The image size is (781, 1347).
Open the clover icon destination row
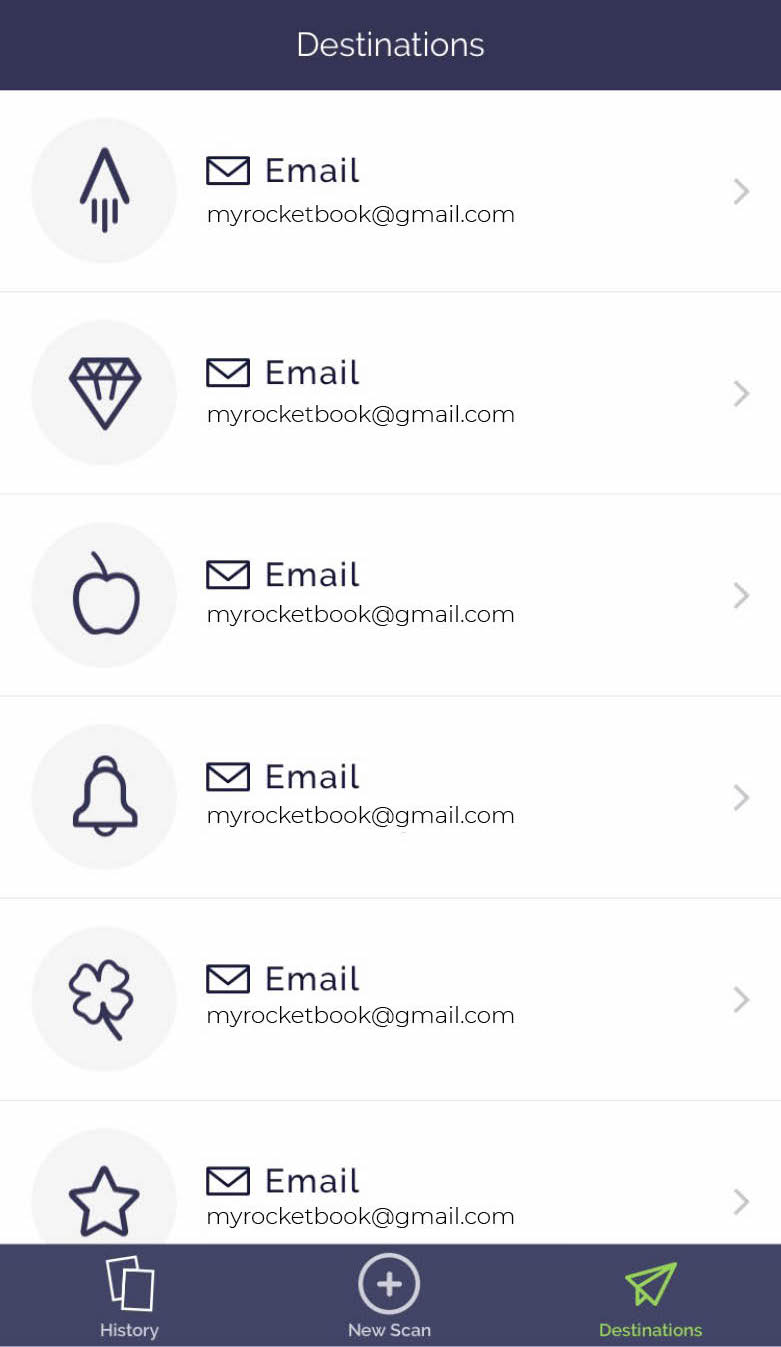coord(390,999)
